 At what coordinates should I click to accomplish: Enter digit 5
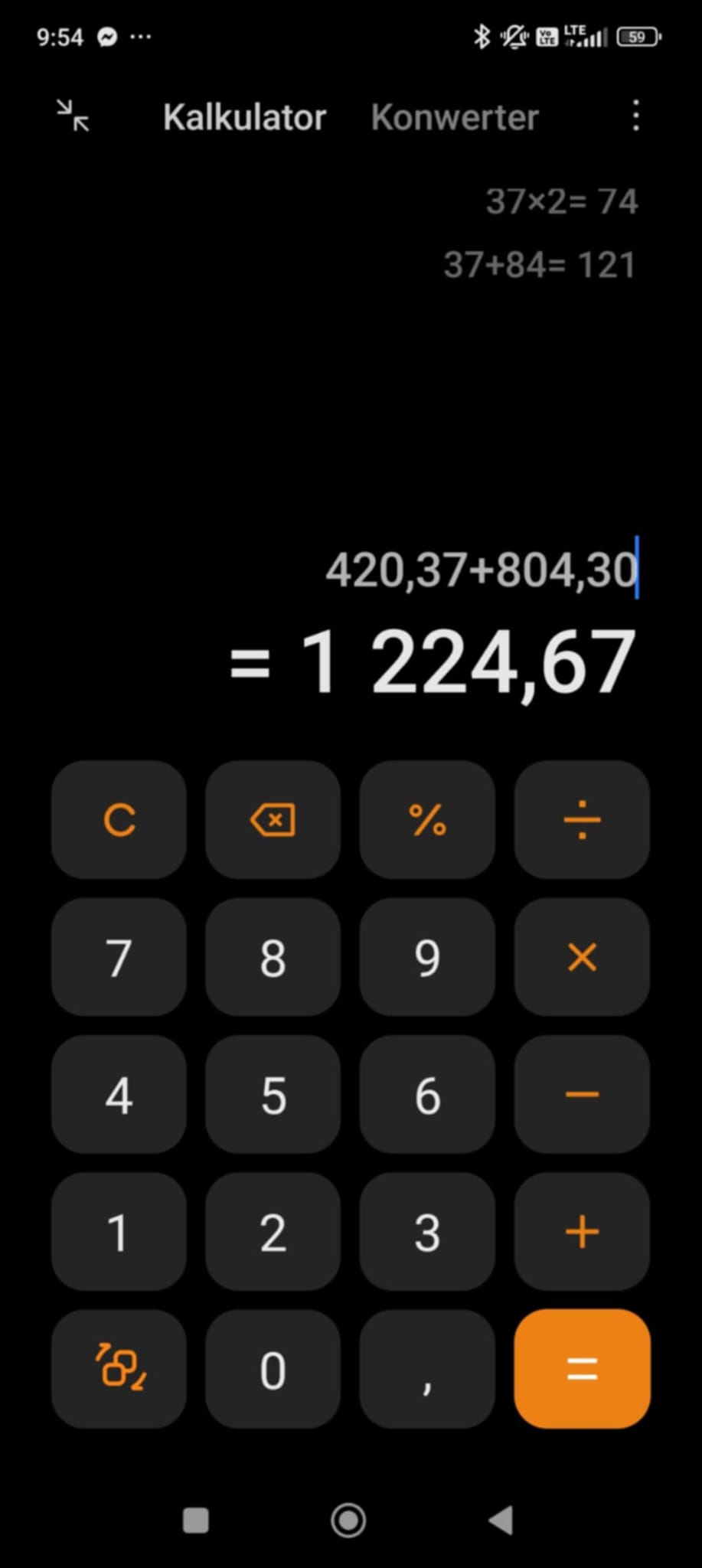(x=273, y=1094)
